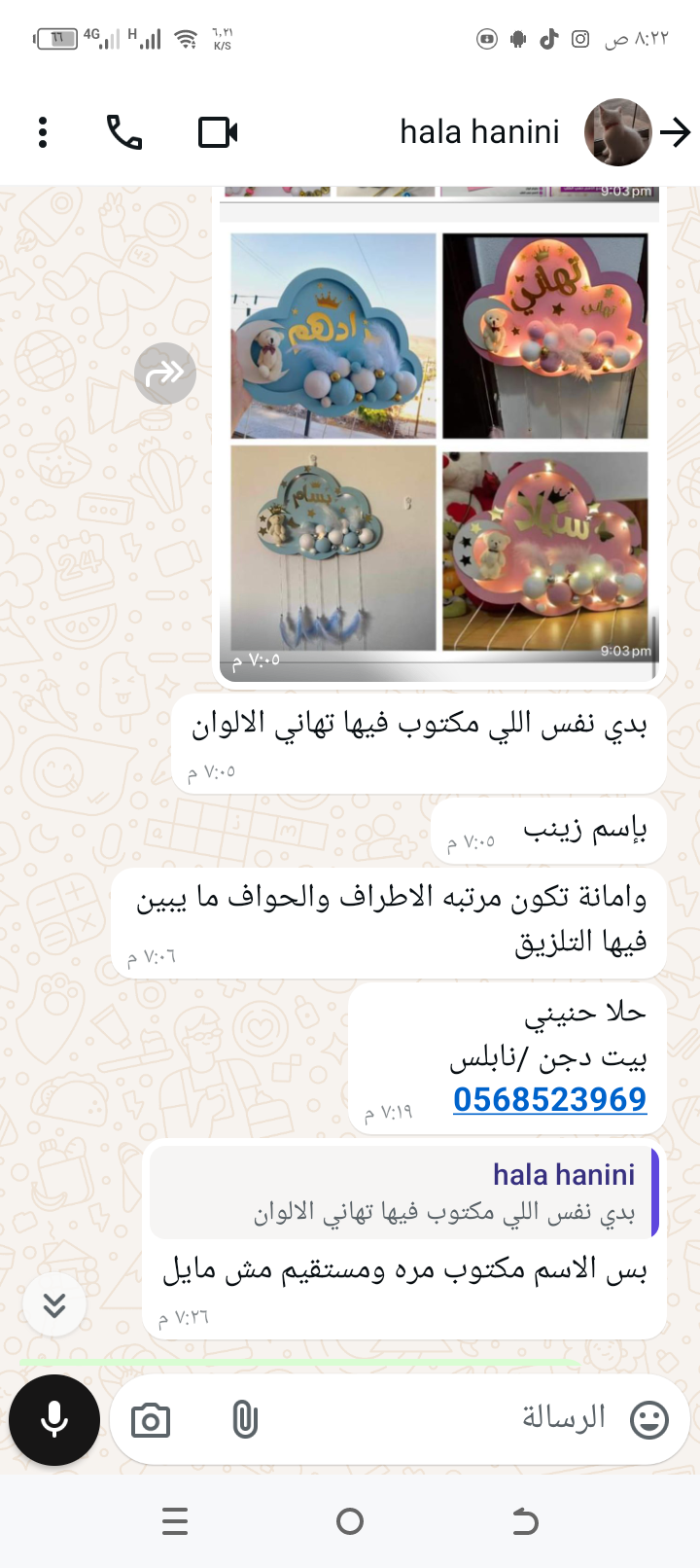Tap the system back button

point(525,1521)
